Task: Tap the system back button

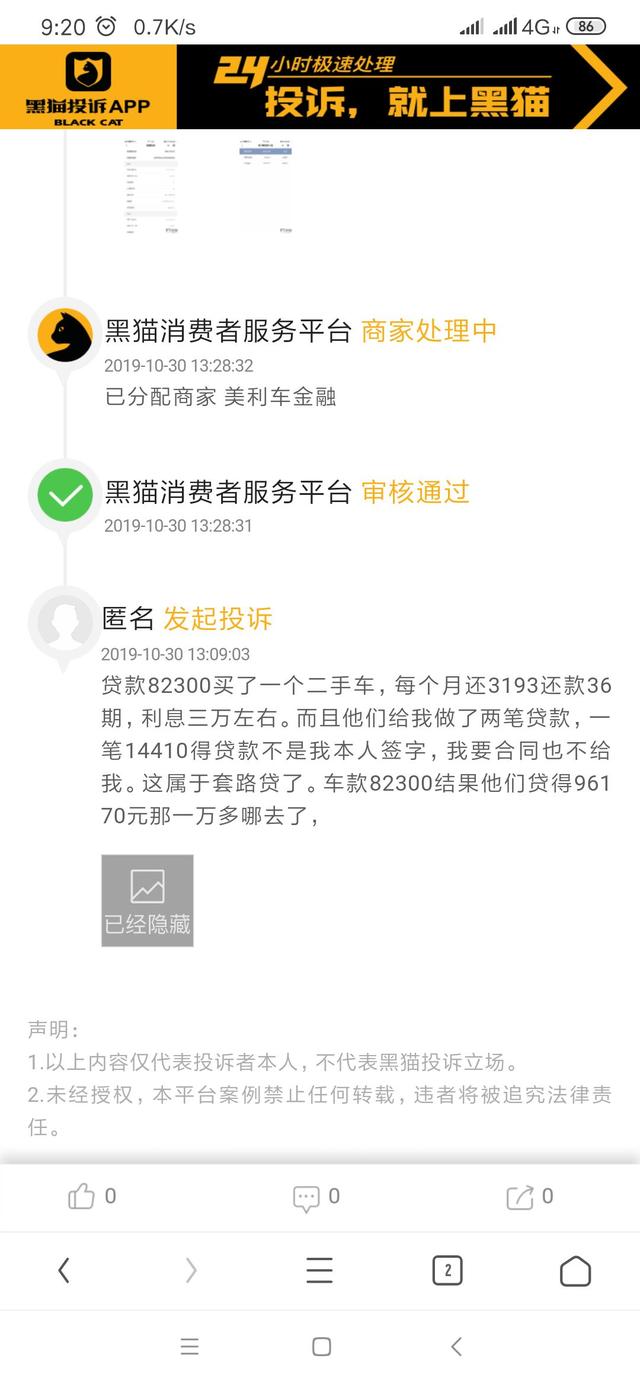Action: 456,1347
